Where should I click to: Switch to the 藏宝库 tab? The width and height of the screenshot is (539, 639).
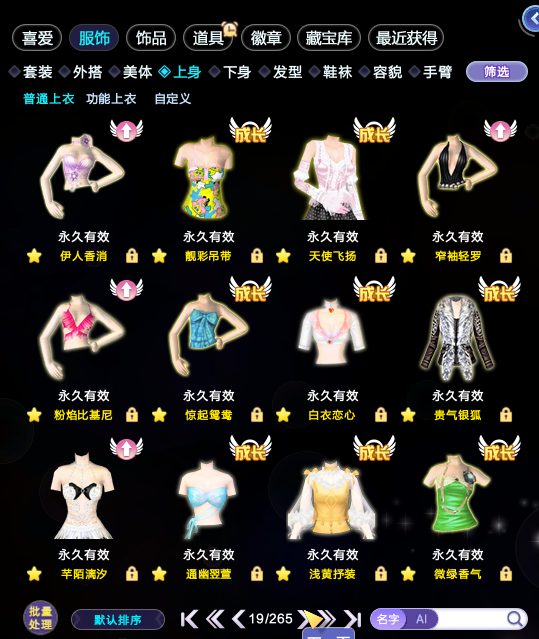tap(329, 38)
